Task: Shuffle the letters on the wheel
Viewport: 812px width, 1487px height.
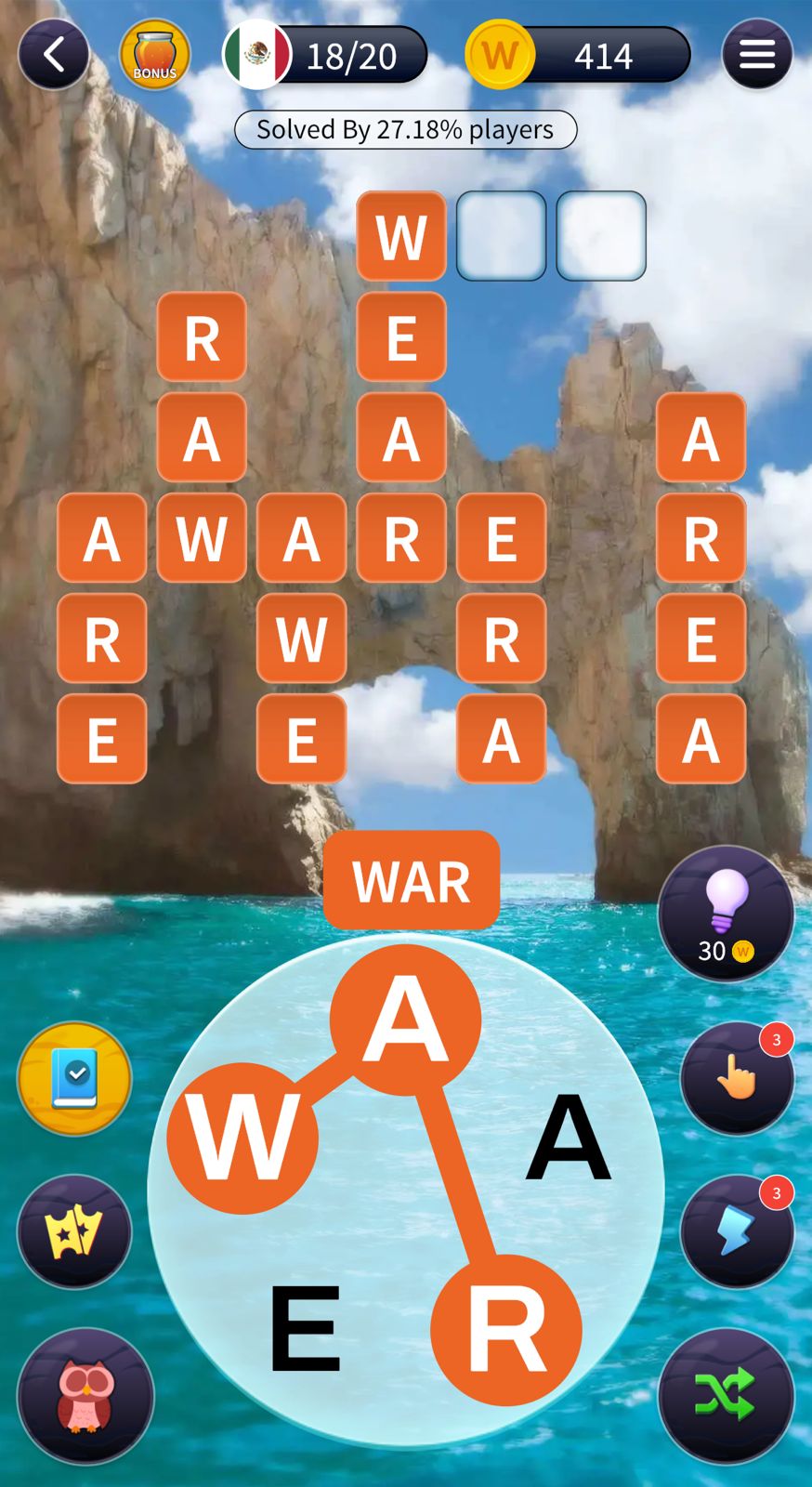Action: [x=726, y=1396]
